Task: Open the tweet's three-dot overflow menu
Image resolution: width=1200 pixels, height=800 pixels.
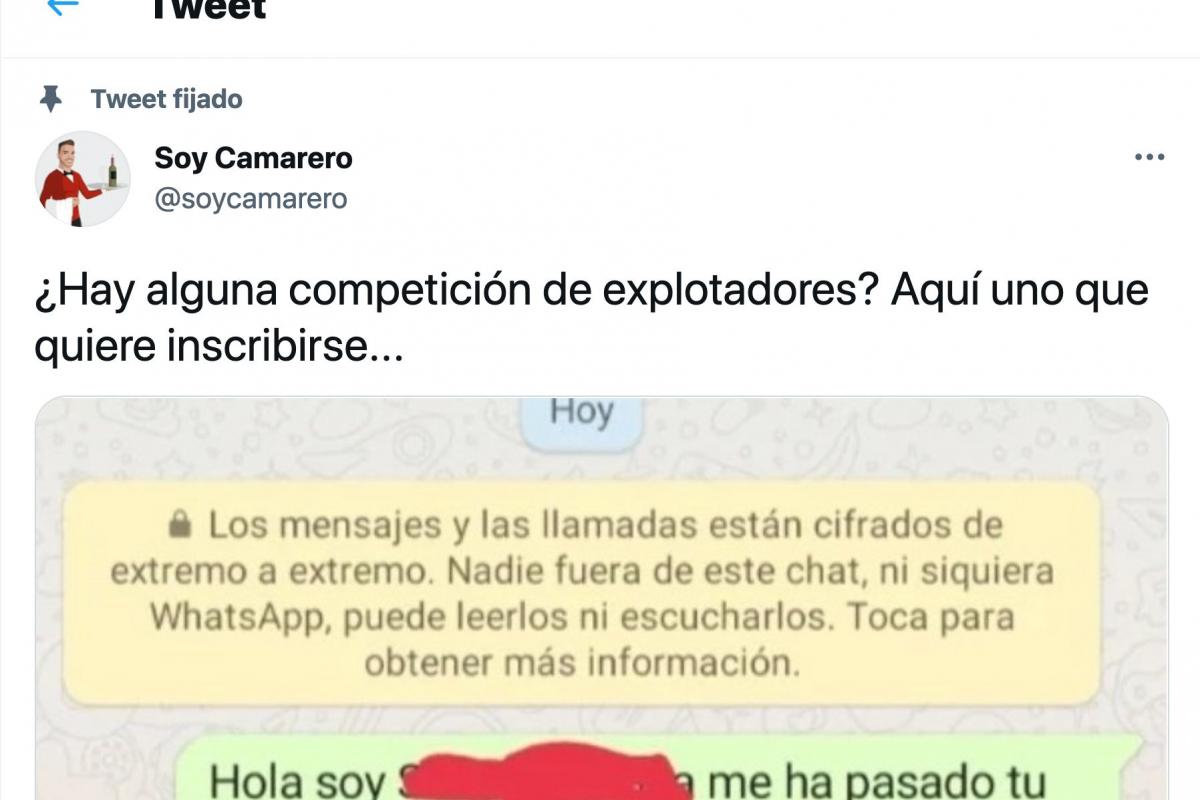Action: (1148, 158)
